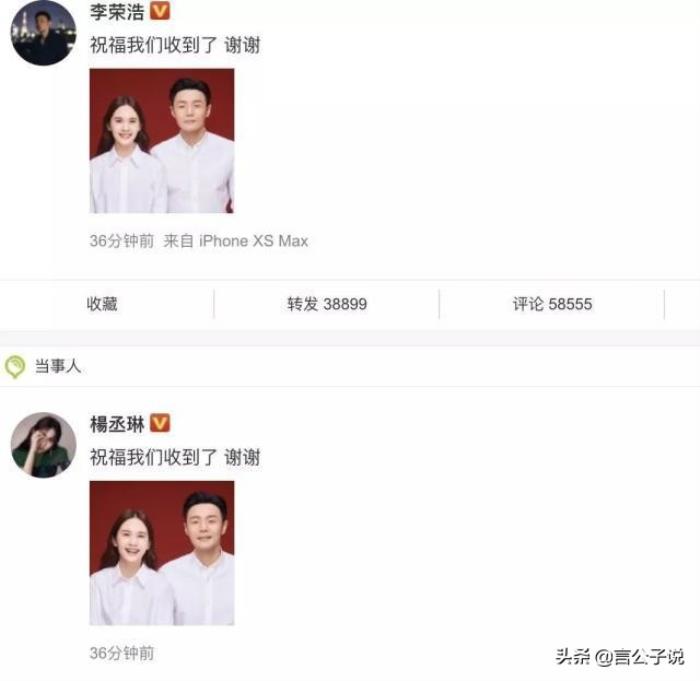The height and width of the screenshot is (681, 700).
Task: Repost via 转发 38899
Action: 327,304
